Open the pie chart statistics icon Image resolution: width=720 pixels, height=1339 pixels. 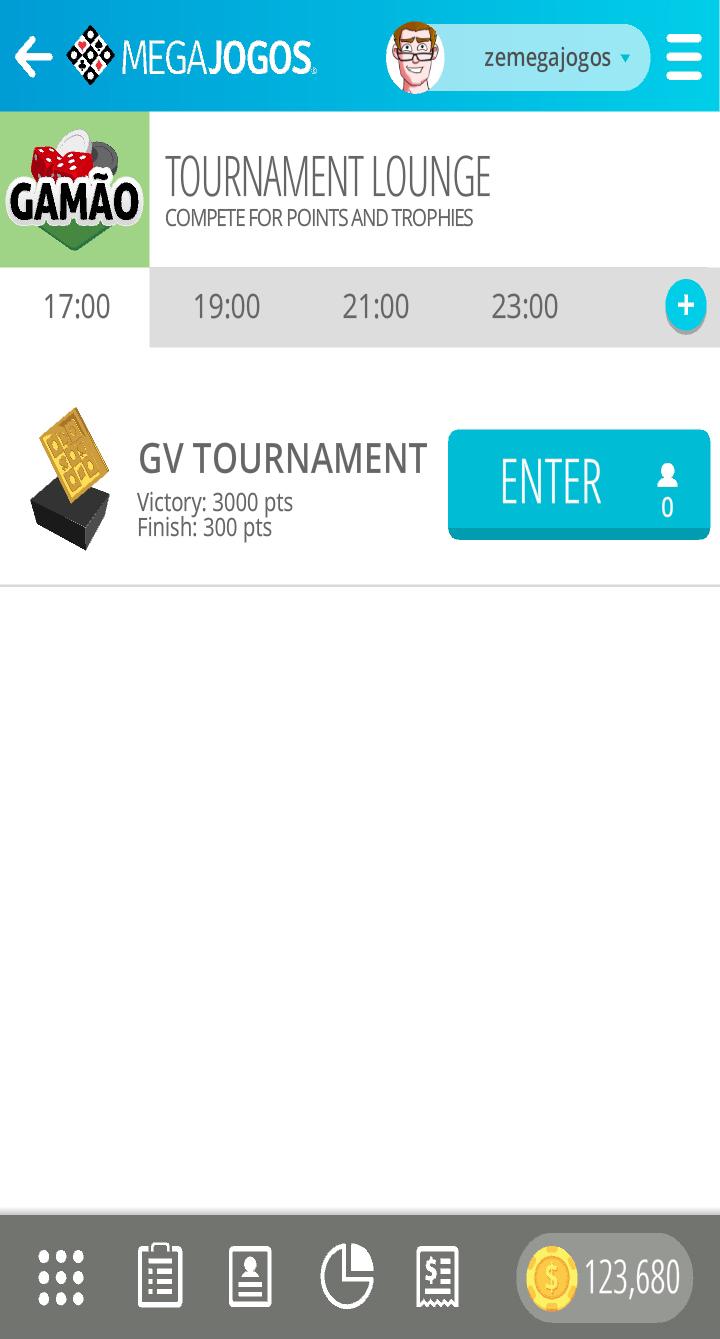tap(347, 1276)
